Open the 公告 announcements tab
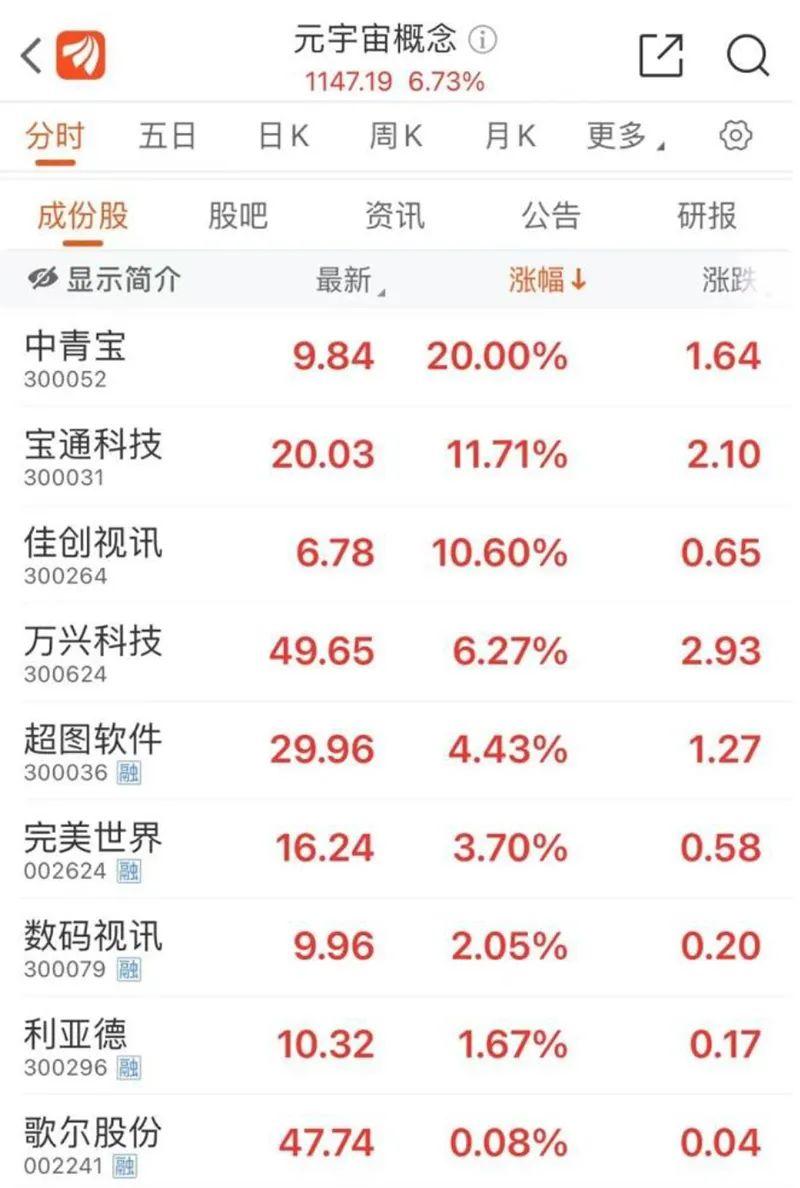 pos(550,216)
